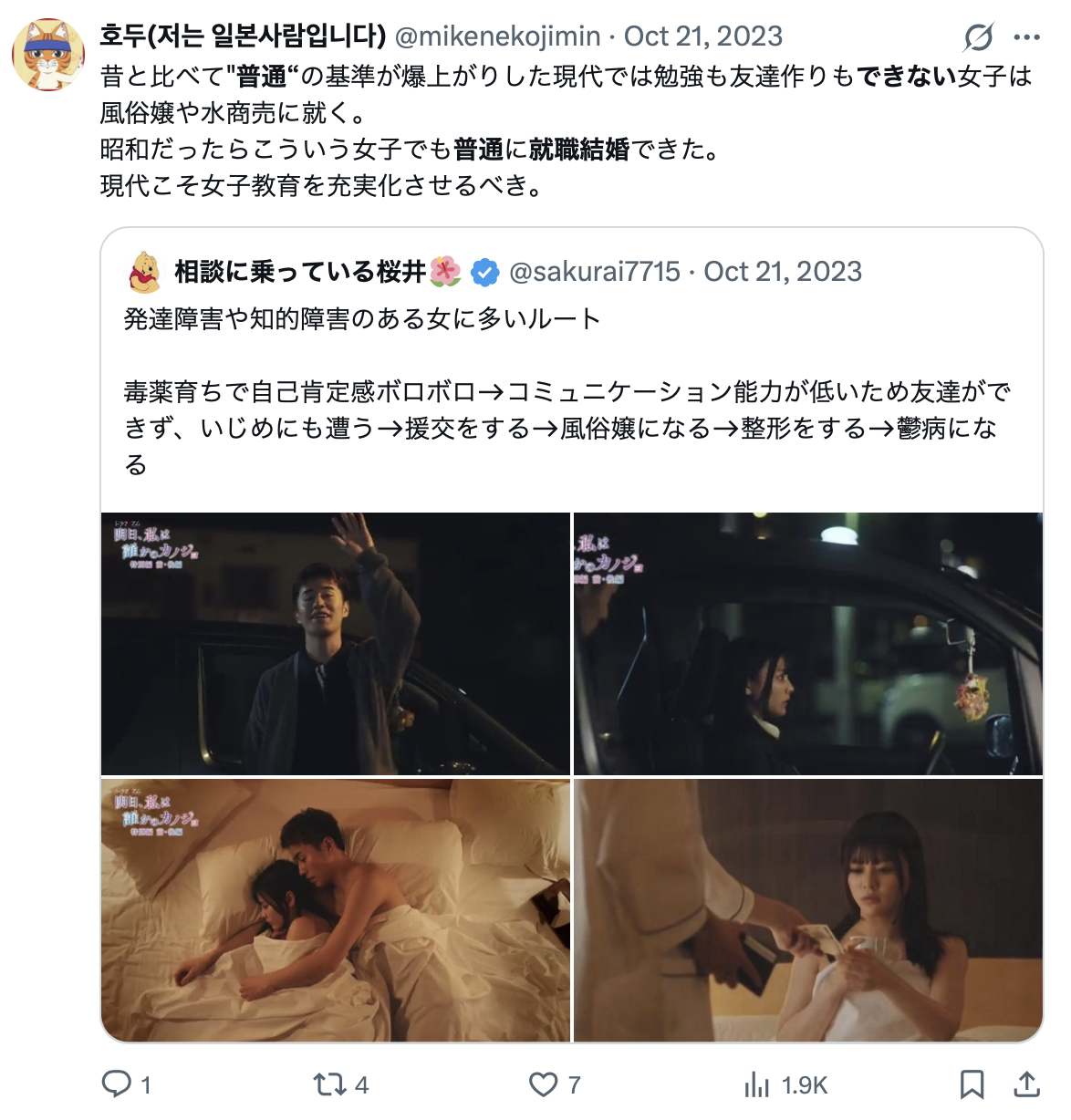This screenshot has height=1120, width=1071.
Task: Share this post via share icon
Action: 1026,1084
